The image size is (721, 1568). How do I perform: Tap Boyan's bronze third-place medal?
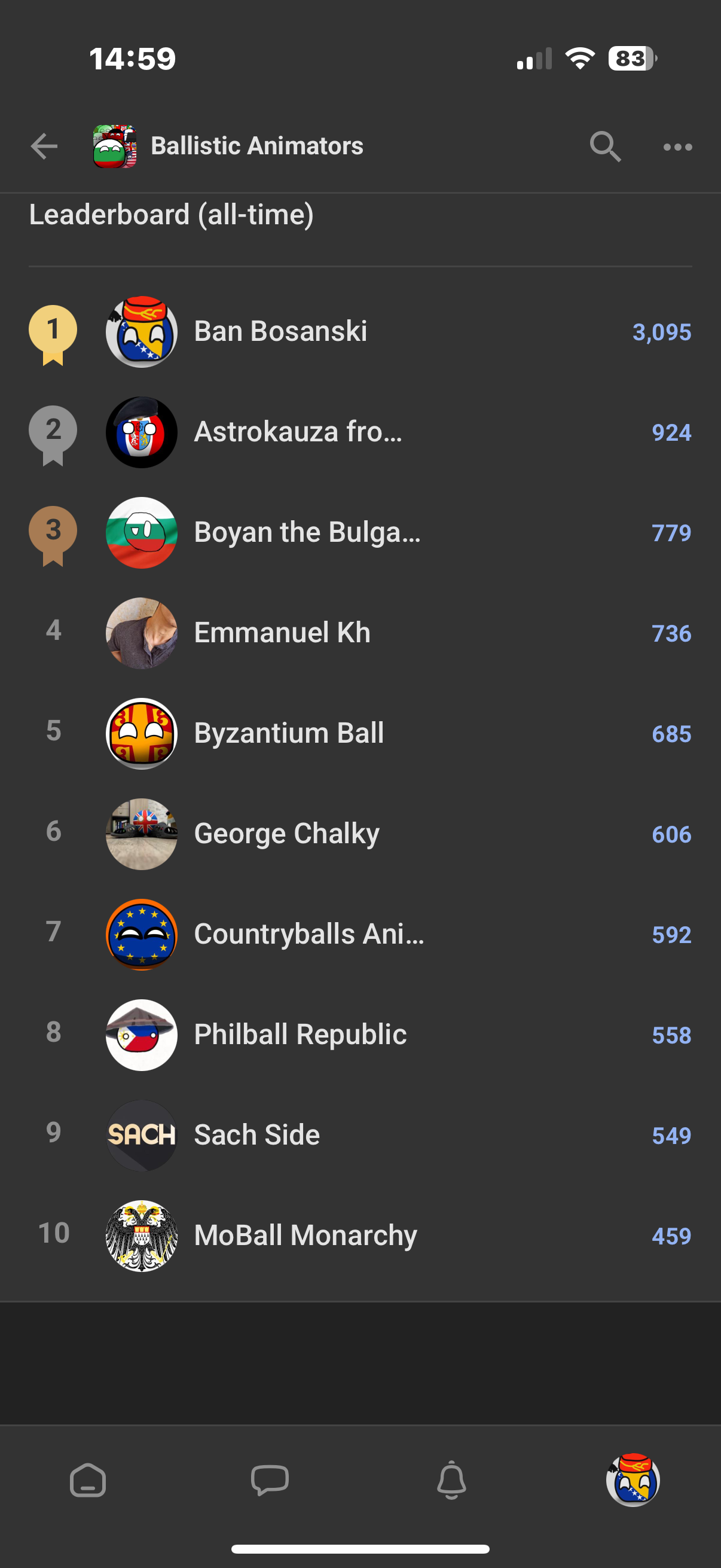pos(53,534)
